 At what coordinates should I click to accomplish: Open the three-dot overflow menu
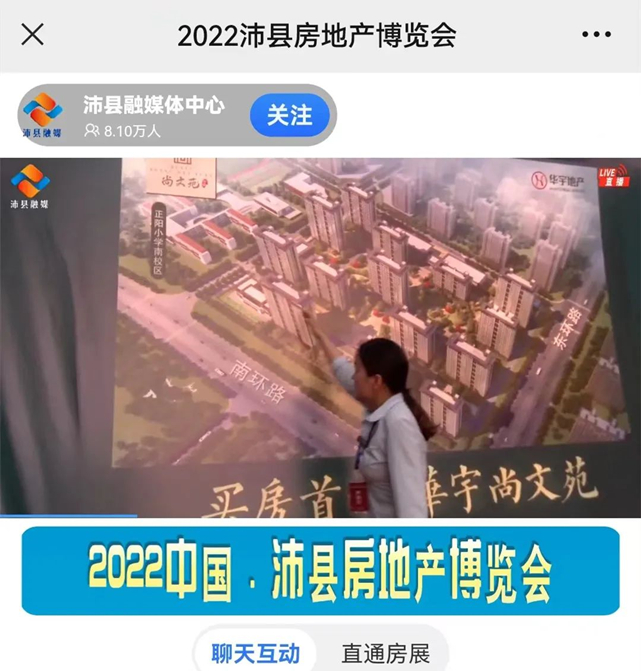click(x=596, y=35)
